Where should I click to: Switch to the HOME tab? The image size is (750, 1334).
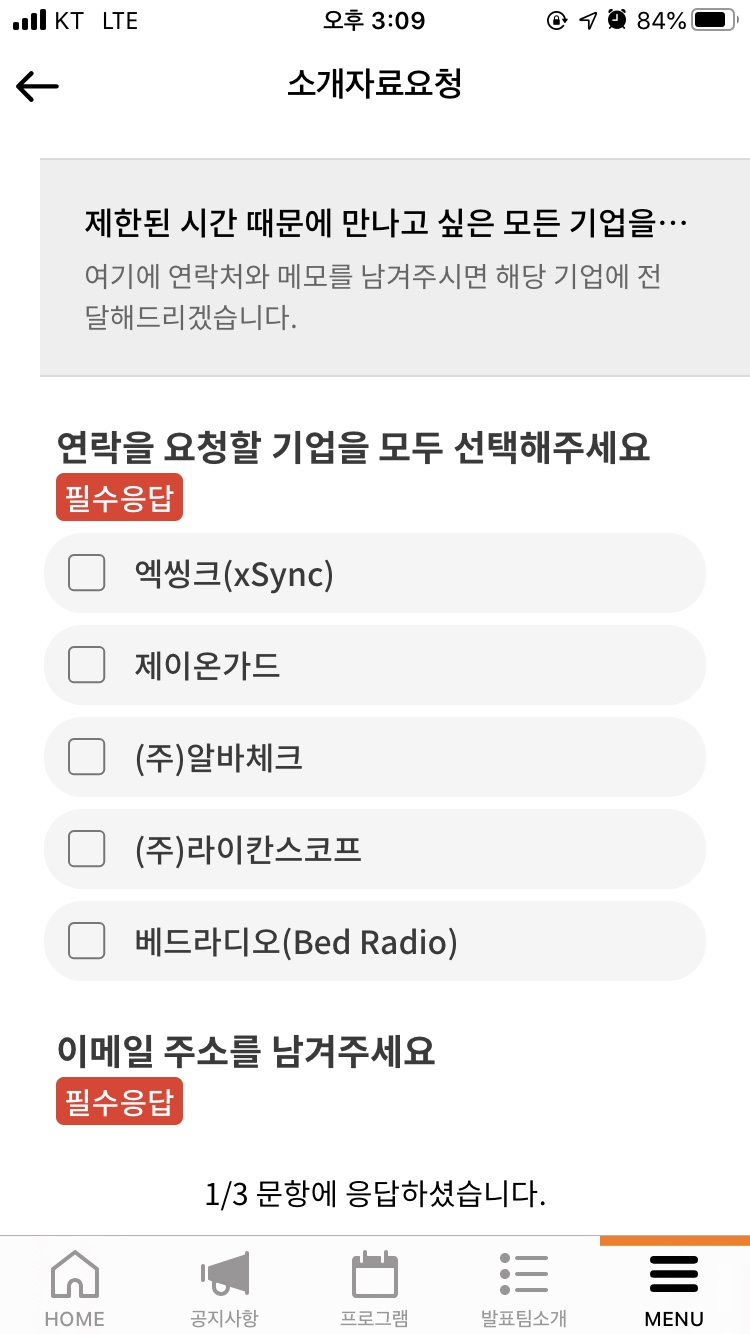(75, 1288)
